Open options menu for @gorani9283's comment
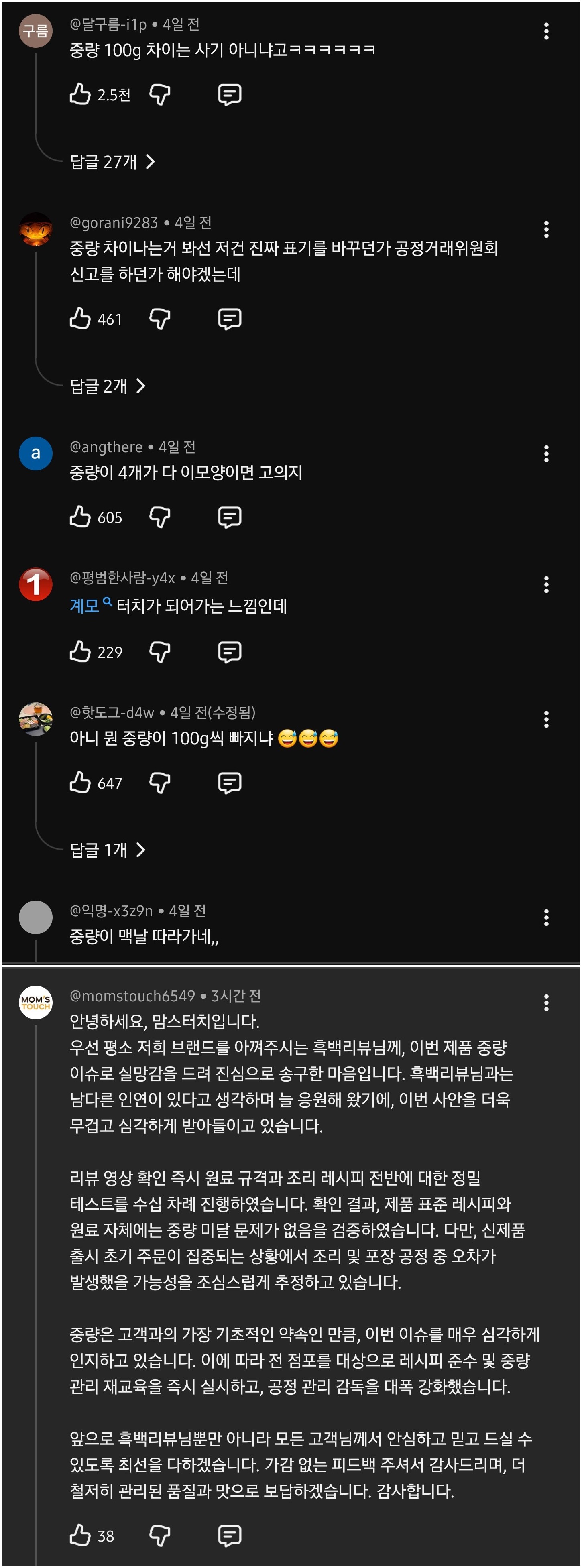Viewport: 582px width, 1568px height. click(x=546, y=230)
